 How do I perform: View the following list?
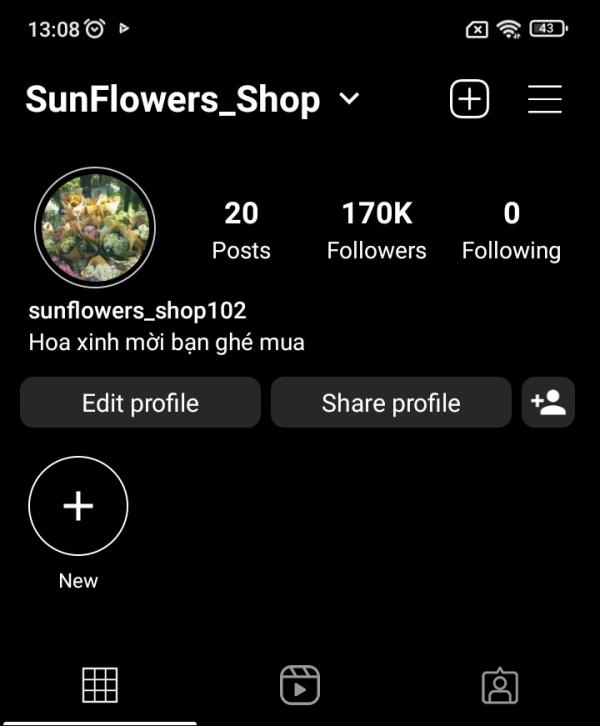tap(511, 229)
